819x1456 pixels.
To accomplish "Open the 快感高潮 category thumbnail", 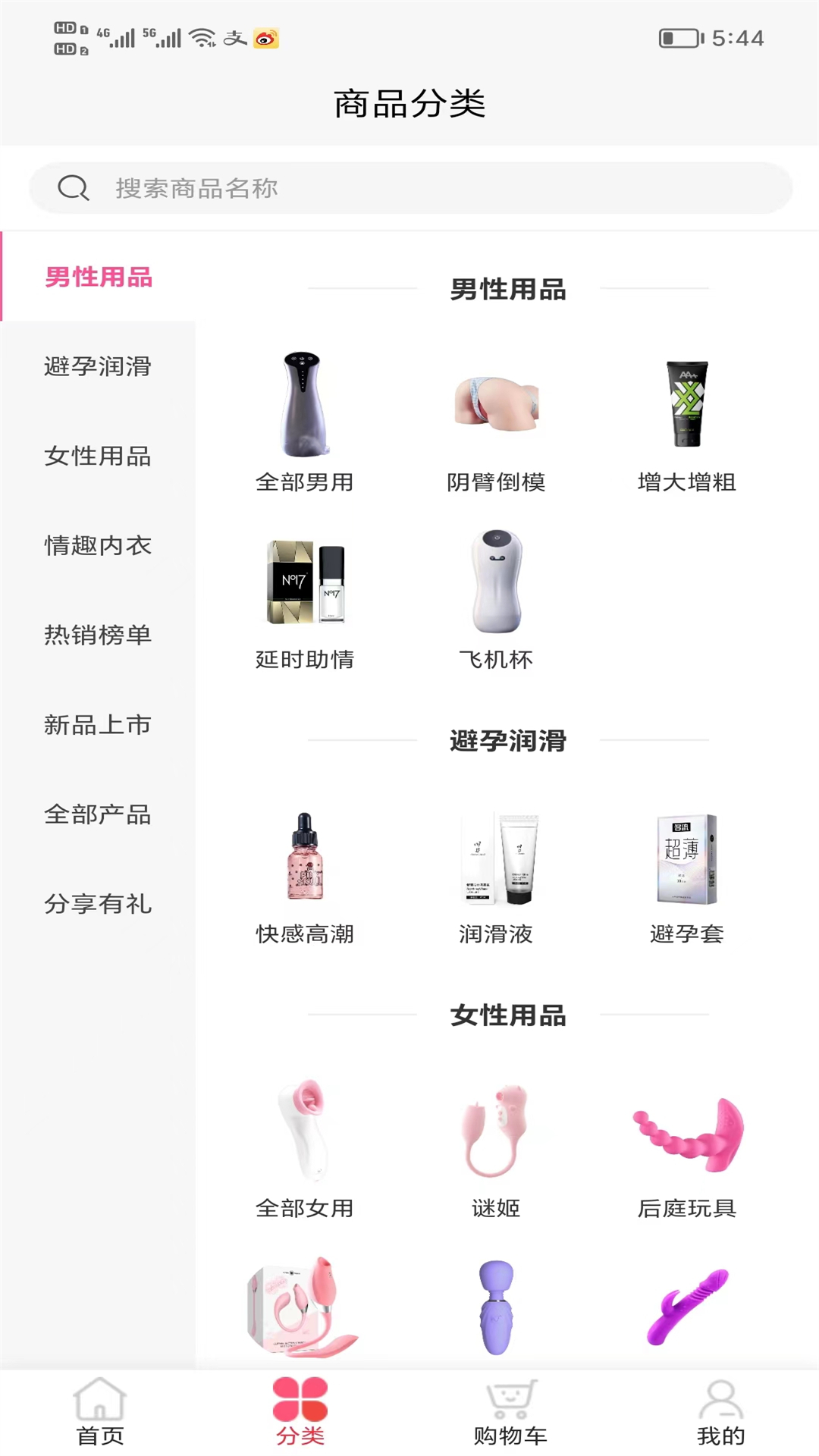I will pyautogui.click(x=304, y=858).
